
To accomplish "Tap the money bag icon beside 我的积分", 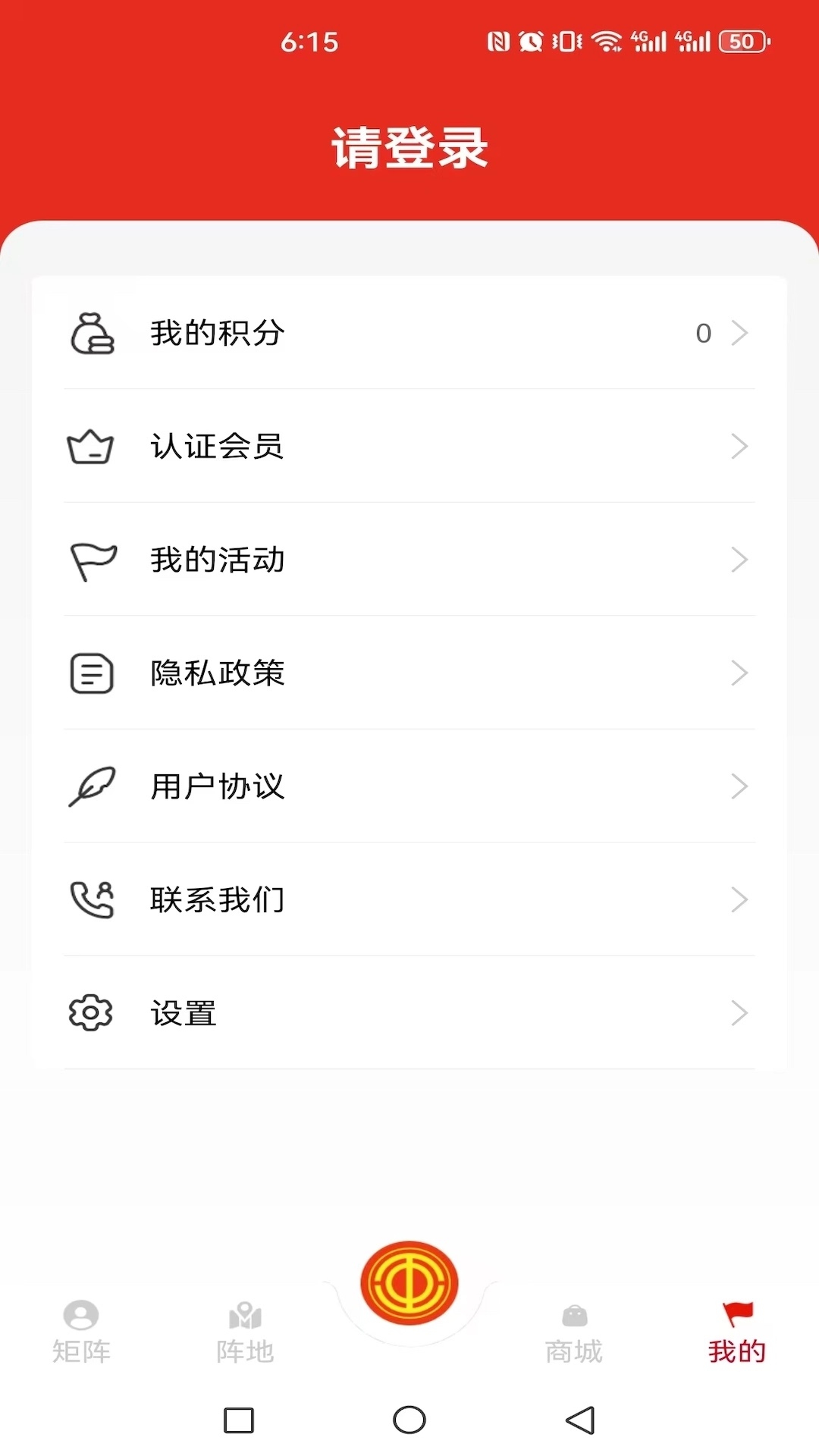I will click(91, 334).
